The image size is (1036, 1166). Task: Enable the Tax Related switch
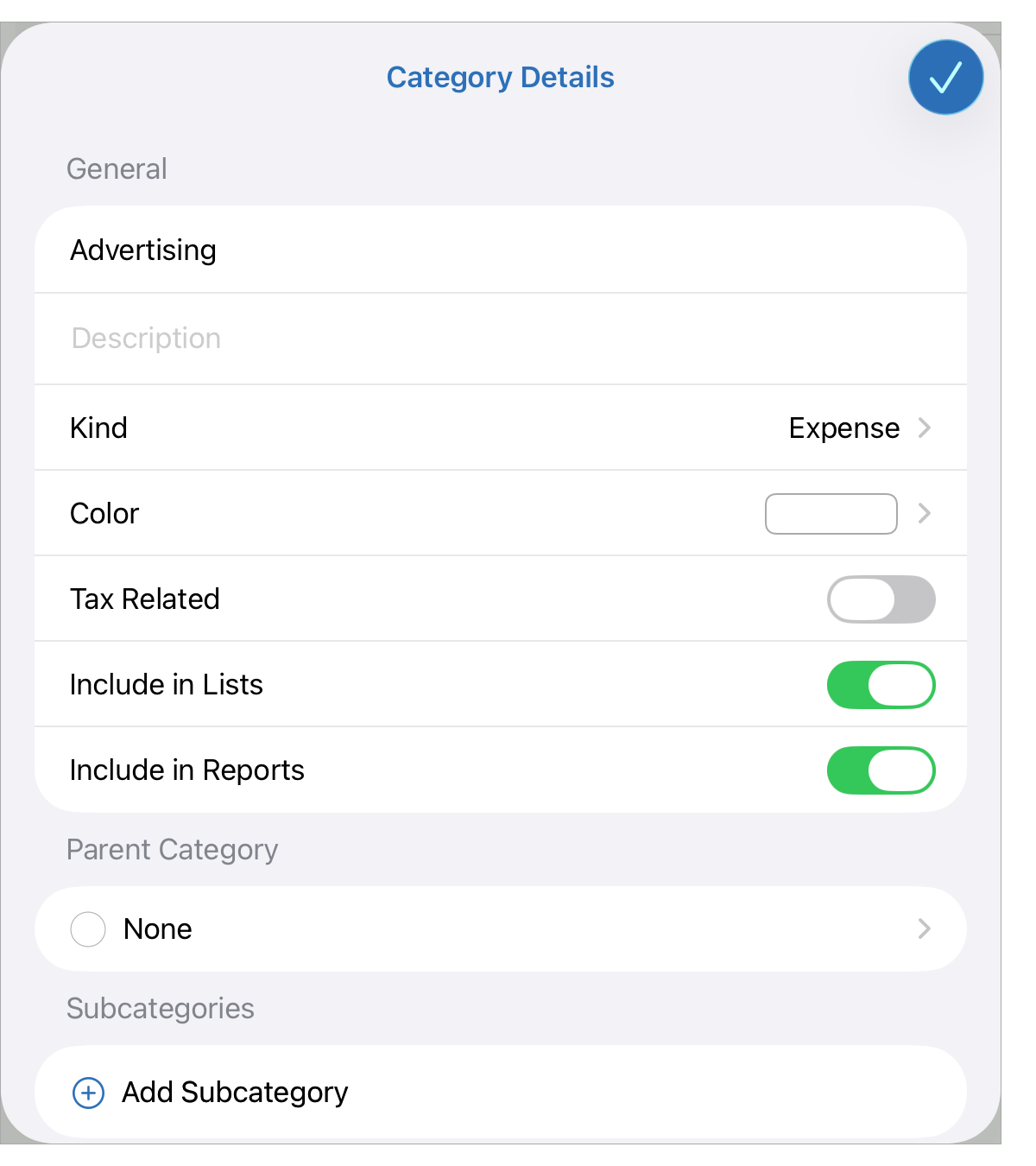[881, 599]
